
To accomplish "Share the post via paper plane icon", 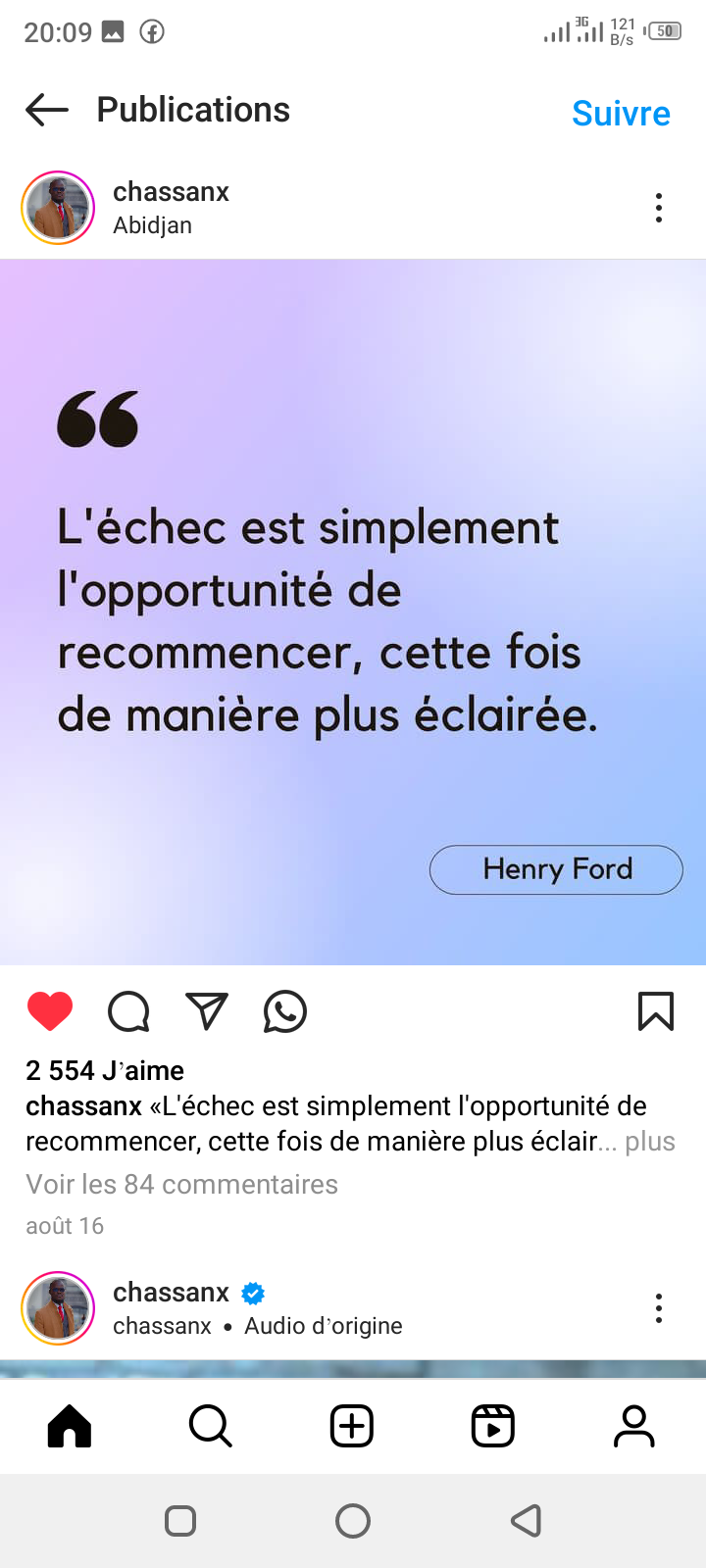I will pos(207,1011).
